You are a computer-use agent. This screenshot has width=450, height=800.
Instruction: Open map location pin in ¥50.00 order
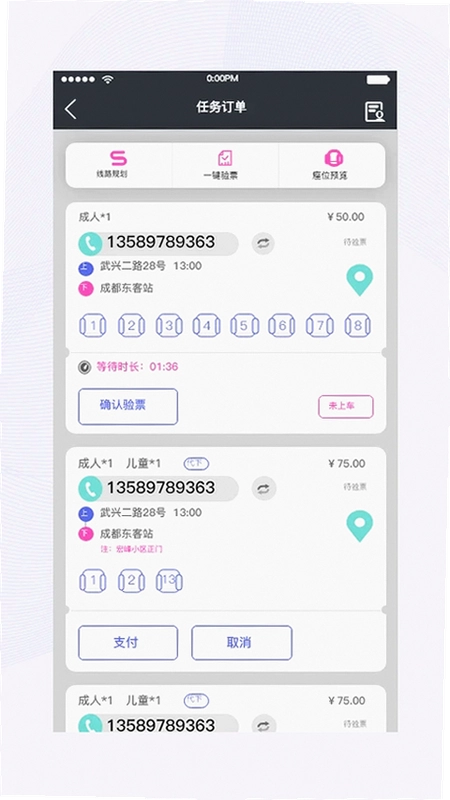tap(360, 280)
